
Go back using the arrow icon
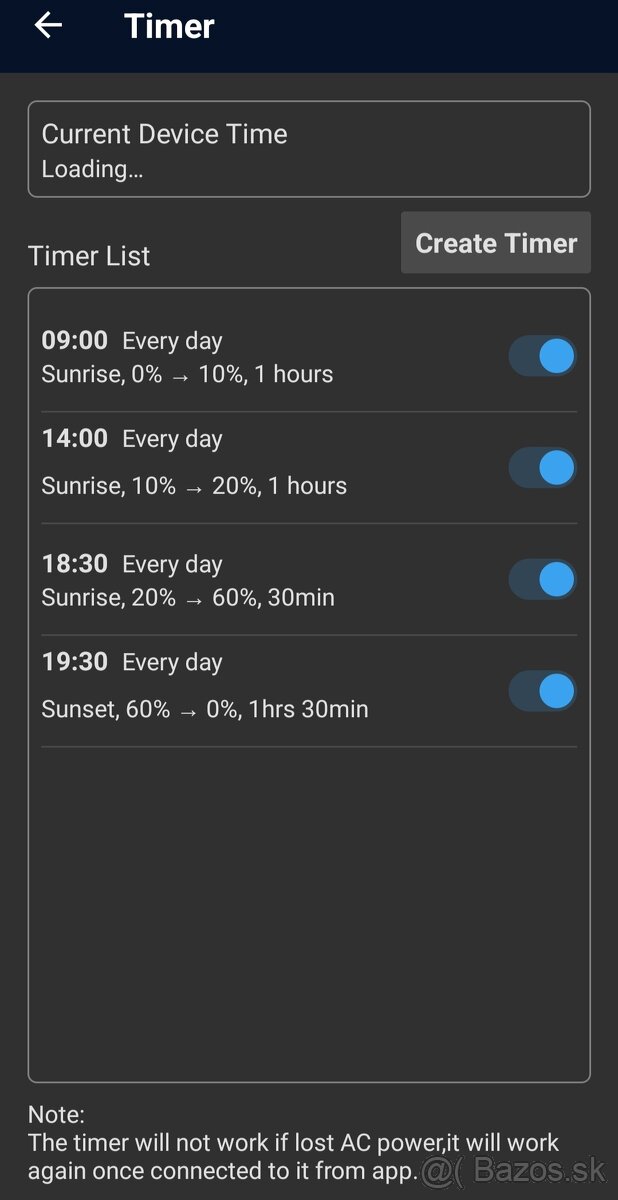coord(48,26)
